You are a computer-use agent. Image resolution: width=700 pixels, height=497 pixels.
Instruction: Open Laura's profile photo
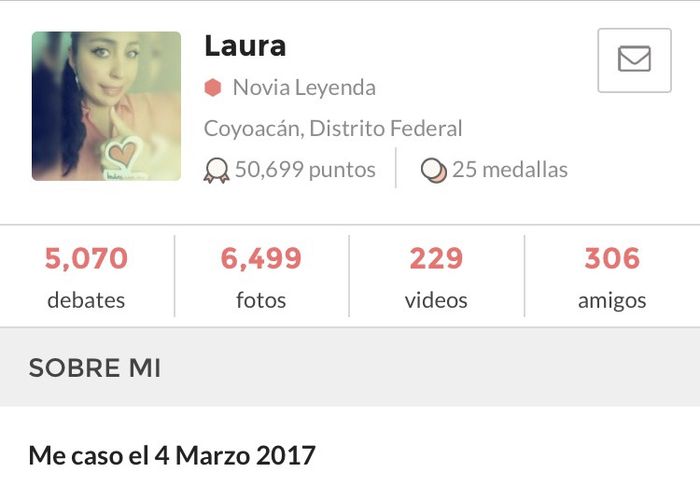[106, 106]
